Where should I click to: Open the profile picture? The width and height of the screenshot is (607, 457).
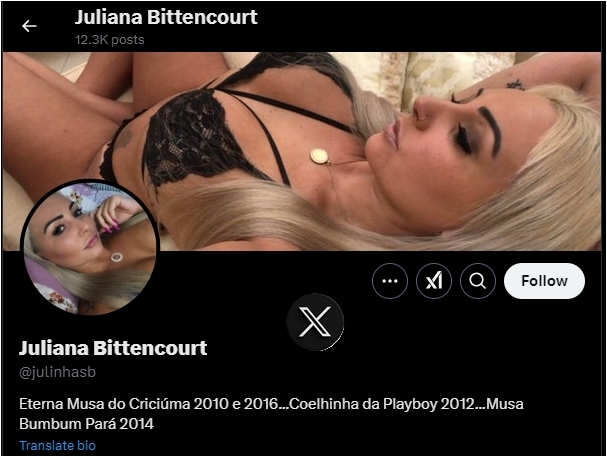pos(90,247)
